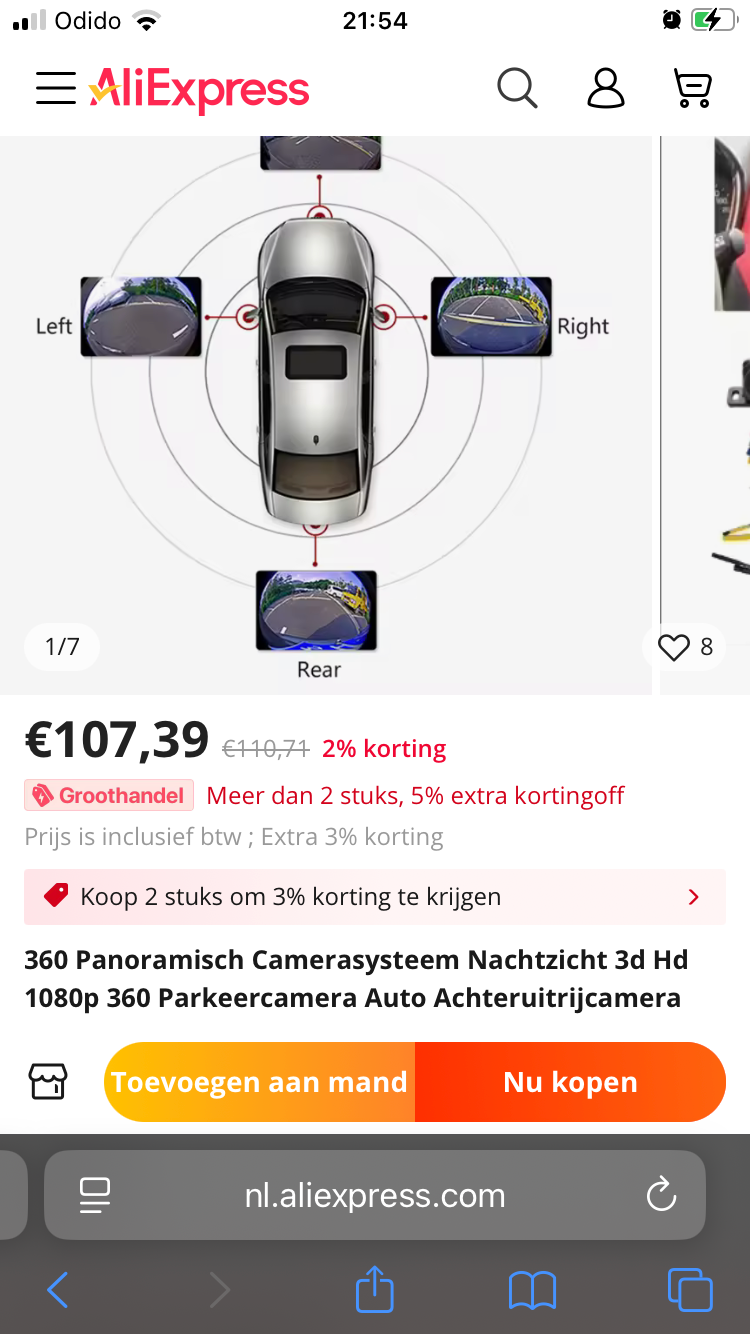Tap 'Toevoegen aan mand' button
The image size is (750, 1334).
(x=260, y=1082)
